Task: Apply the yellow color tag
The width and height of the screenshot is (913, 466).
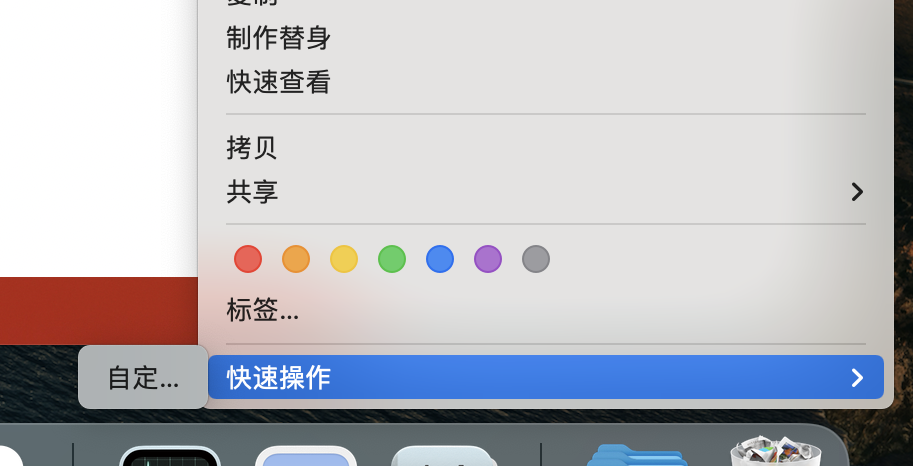Action: coord(344,260)
